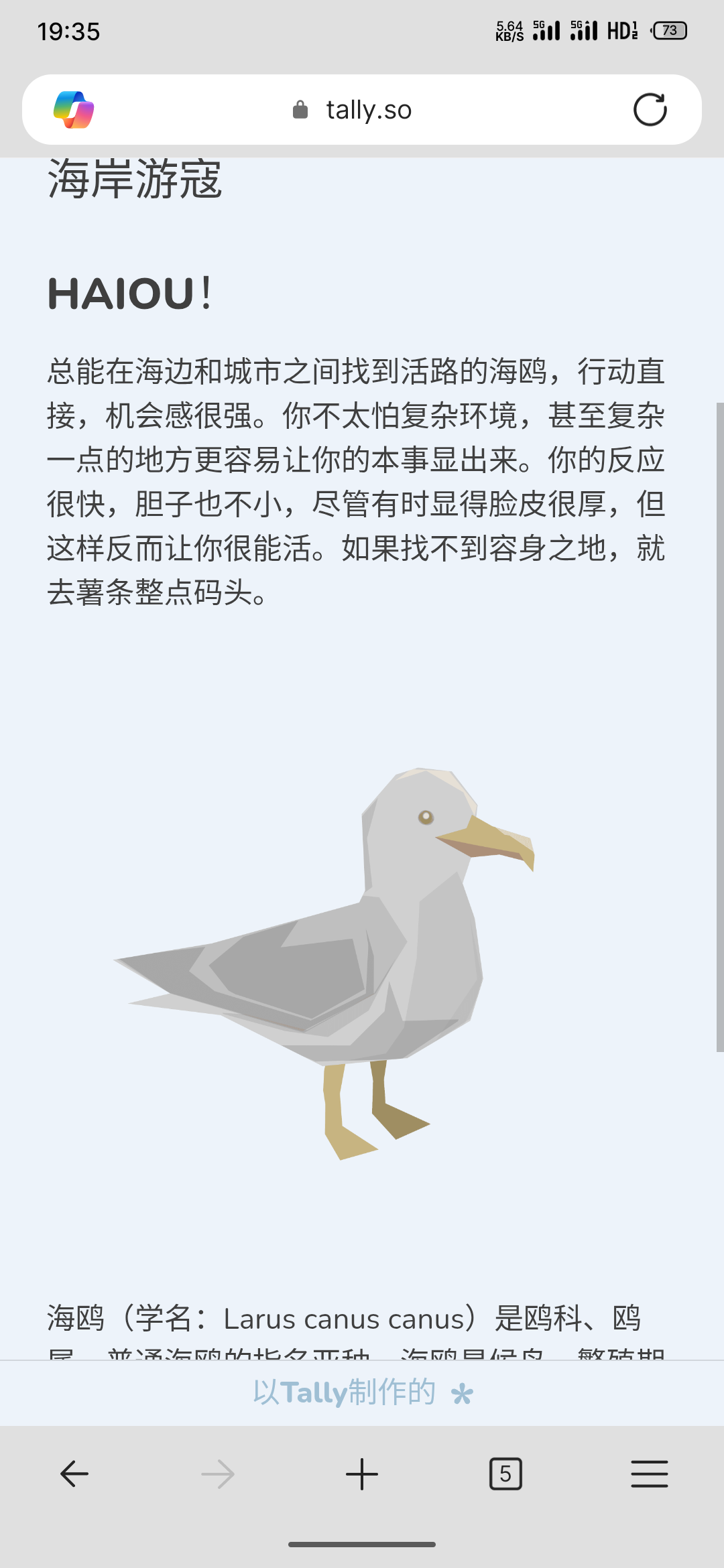724x1568 pixels.
Task: Show the five open tabs
Action: (x=505, y=1474)
